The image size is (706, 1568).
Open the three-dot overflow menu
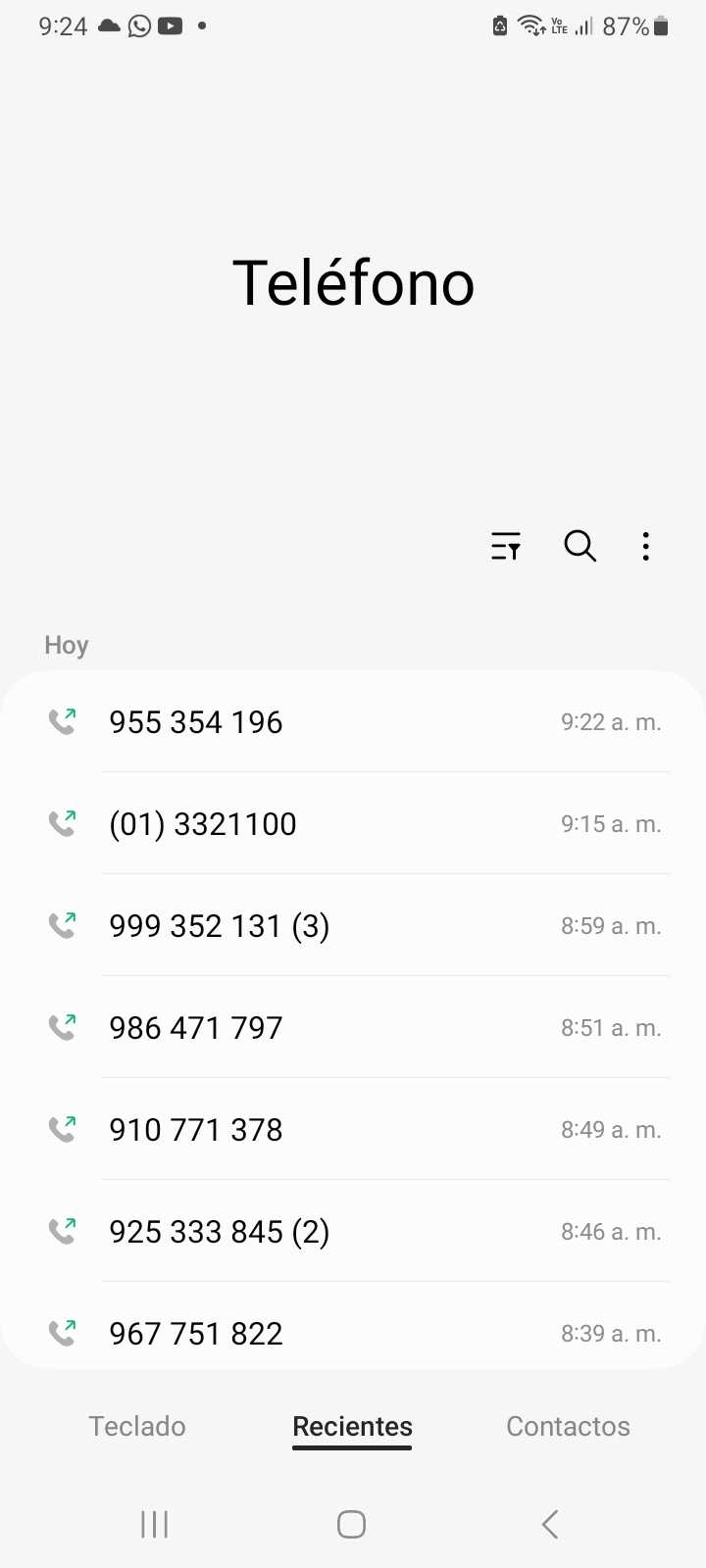645,546
